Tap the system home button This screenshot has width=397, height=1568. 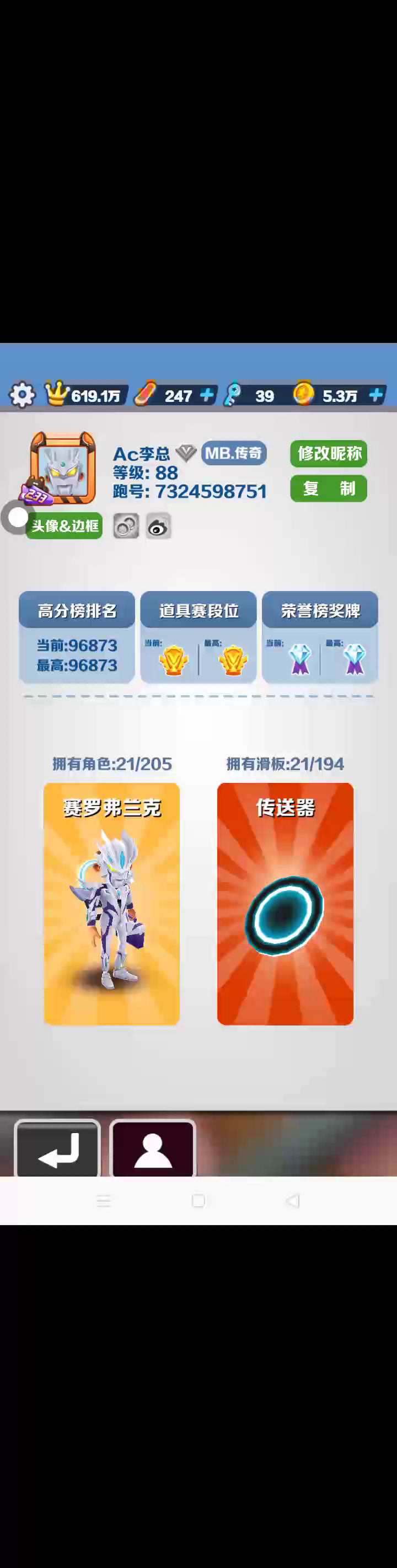(198, 1200)
